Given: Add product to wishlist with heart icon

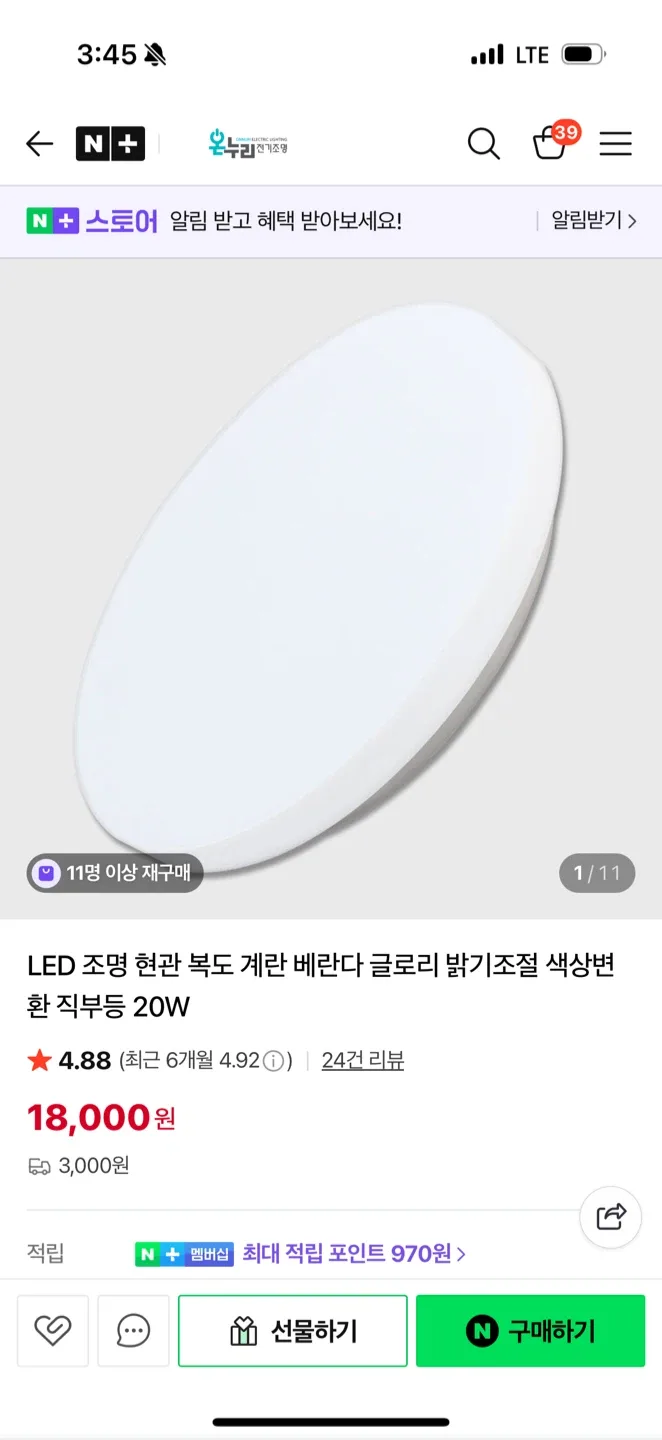Looking at the screenshot, I should tap(53, 1330).
